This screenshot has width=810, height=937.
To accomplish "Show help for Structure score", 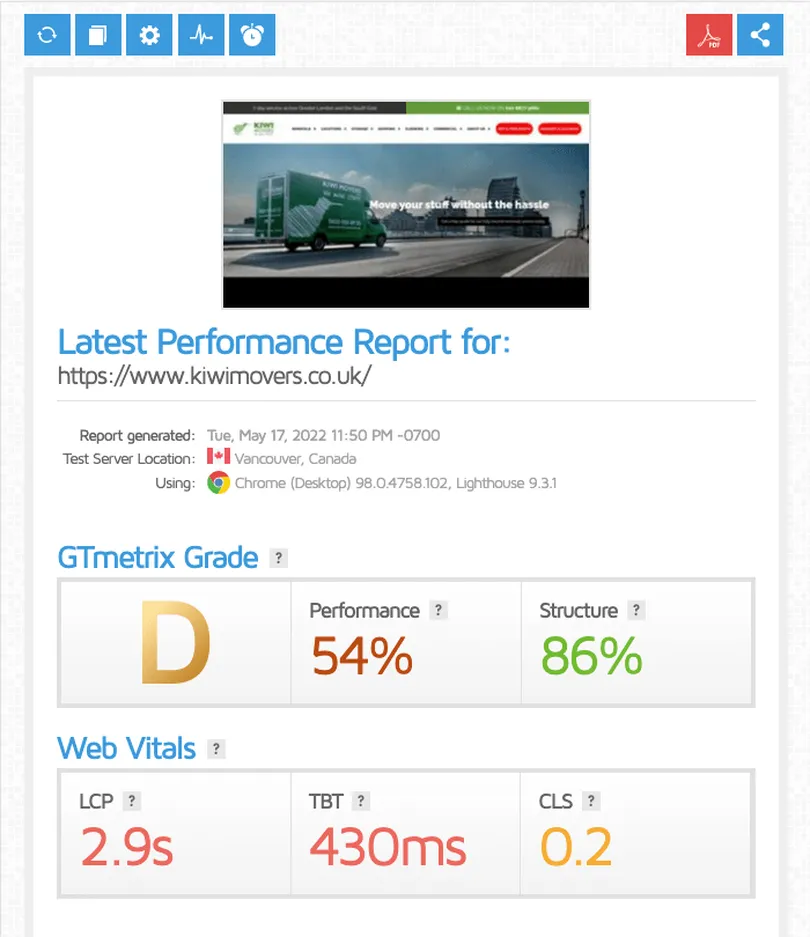I will click(x=636, y=610).
